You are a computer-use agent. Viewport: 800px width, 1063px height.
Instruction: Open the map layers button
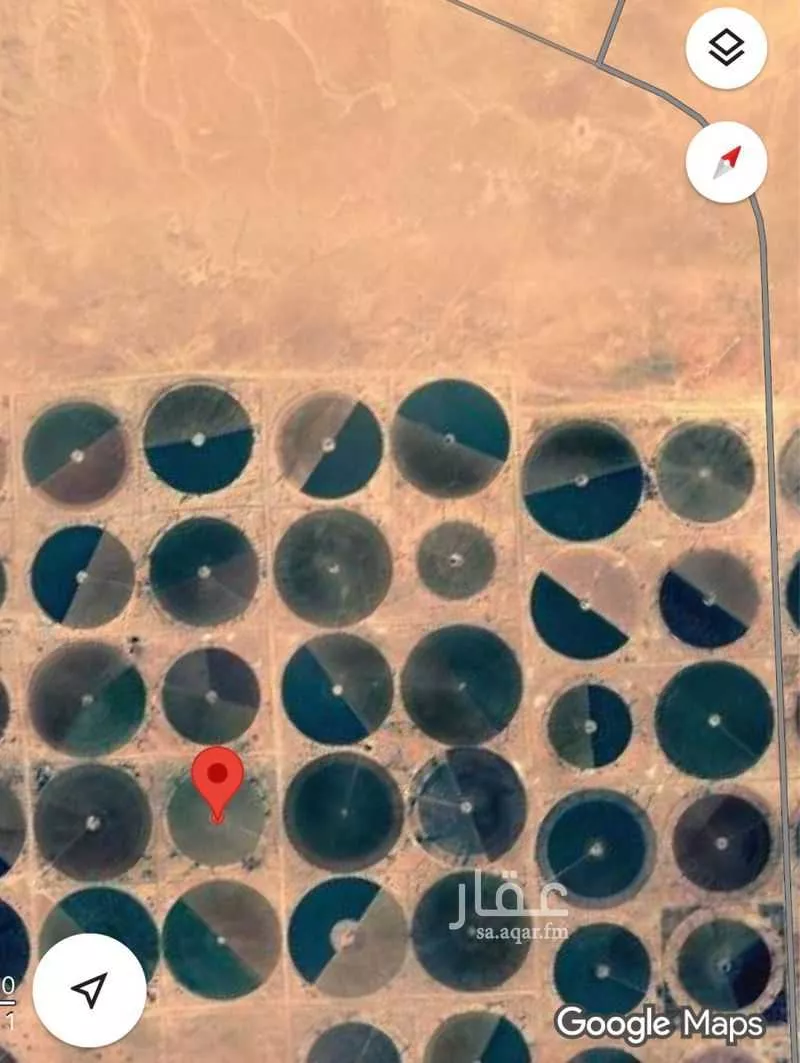[x=726, y=48]
